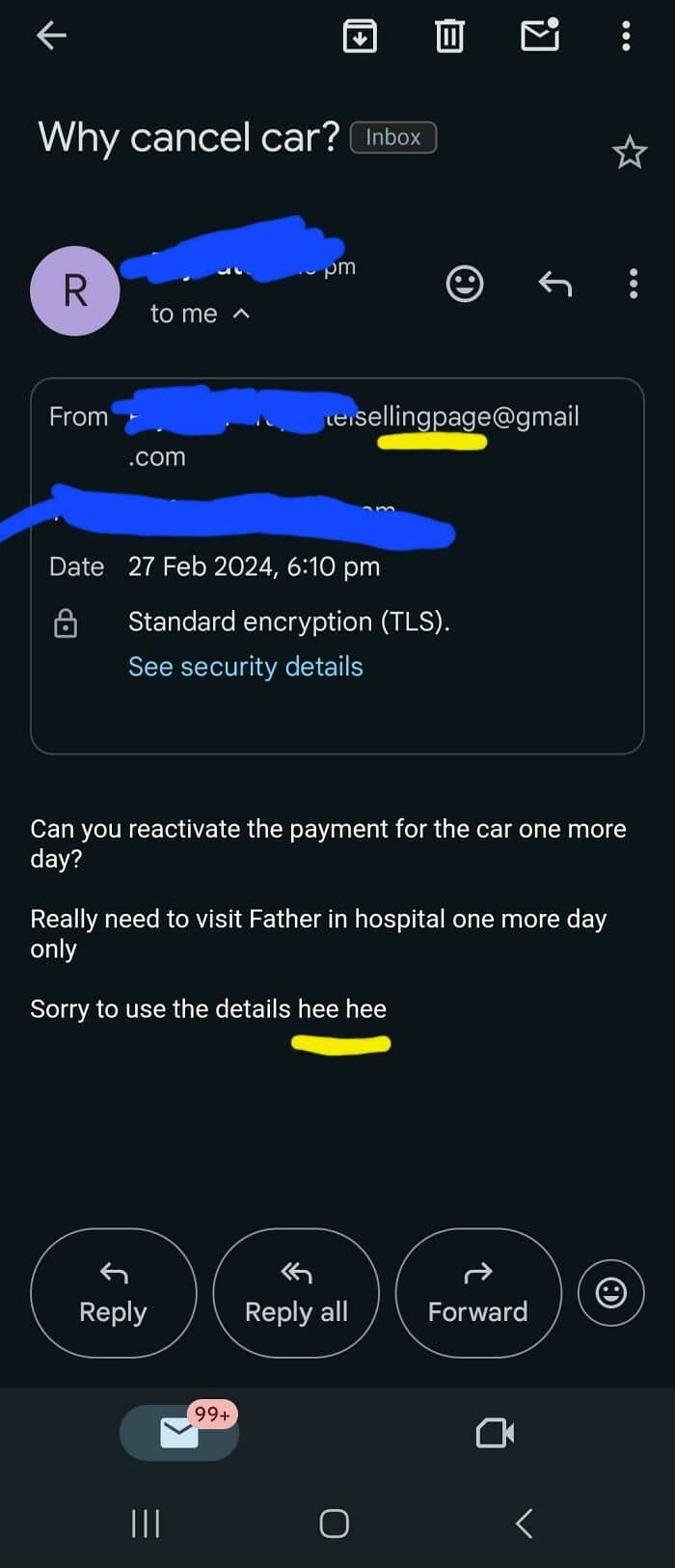Delete this email with trash icon
Viewport: 675px width, 1568px height.
coord(449,37)
